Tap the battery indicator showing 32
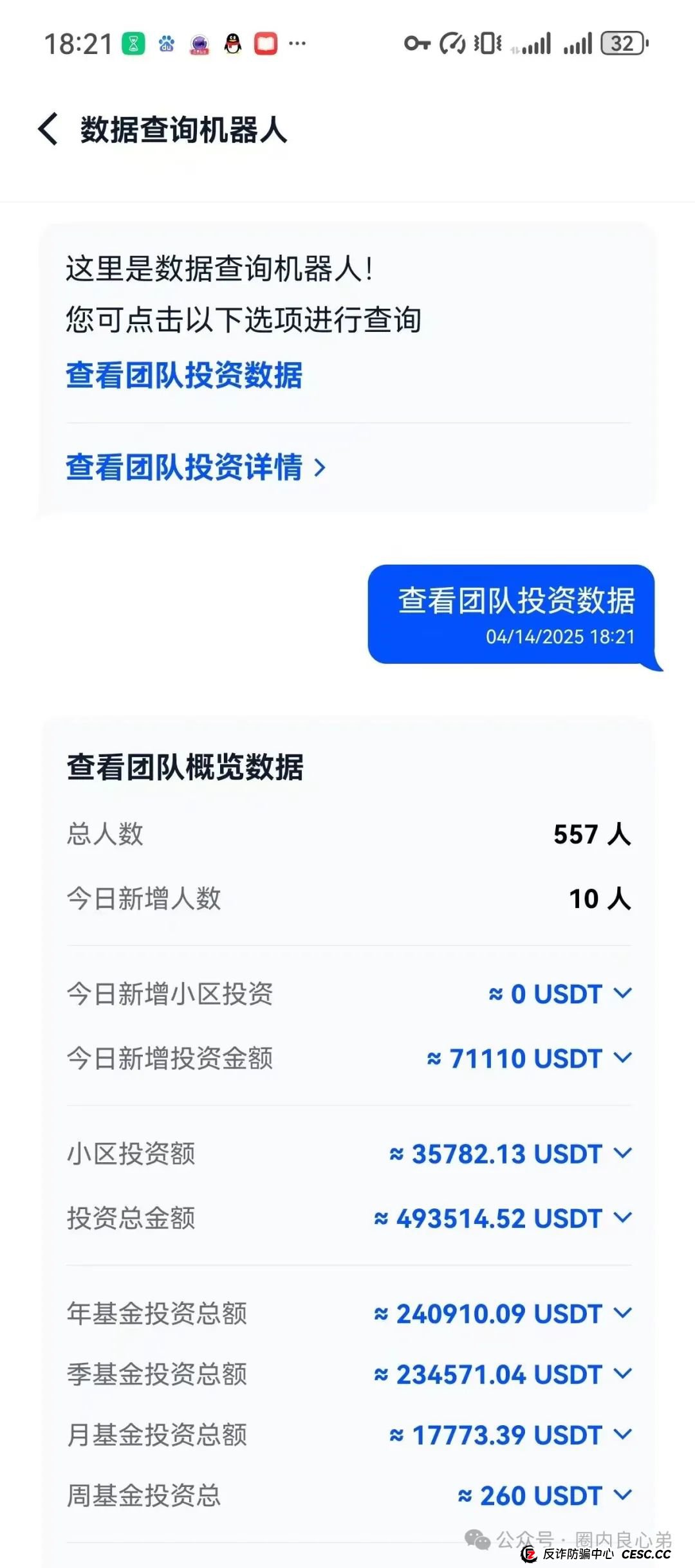 click(x=621, y=42)
